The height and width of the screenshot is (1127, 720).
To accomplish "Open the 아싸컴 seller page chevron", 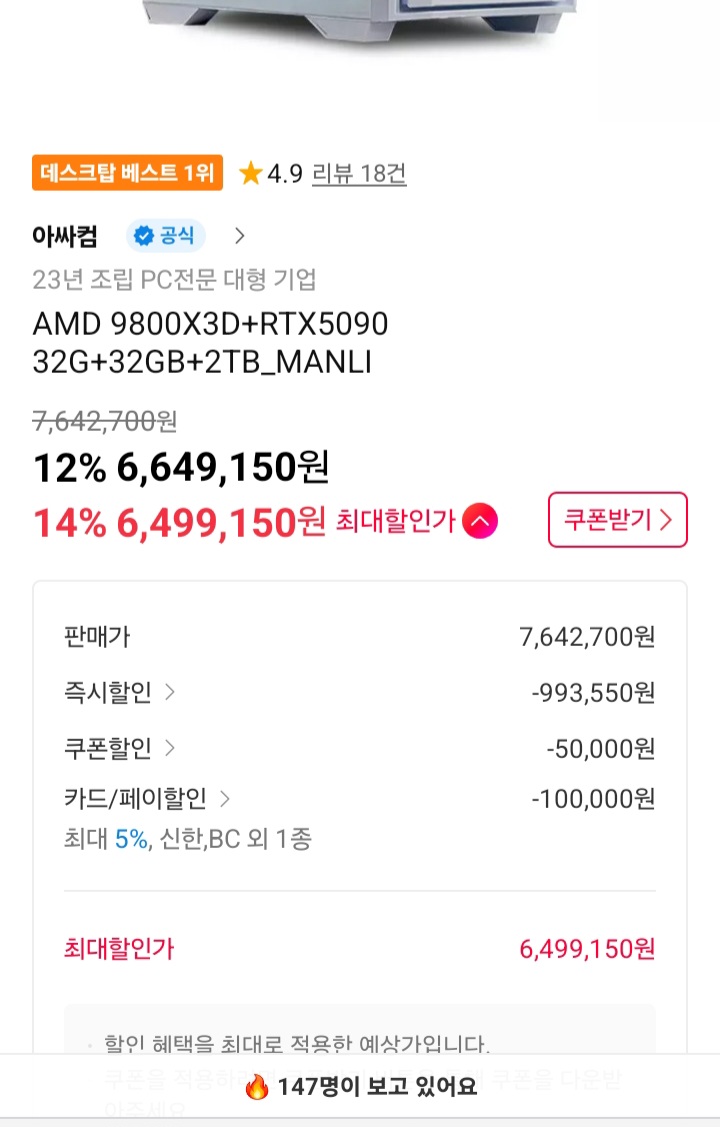I will tap(239, 236).
